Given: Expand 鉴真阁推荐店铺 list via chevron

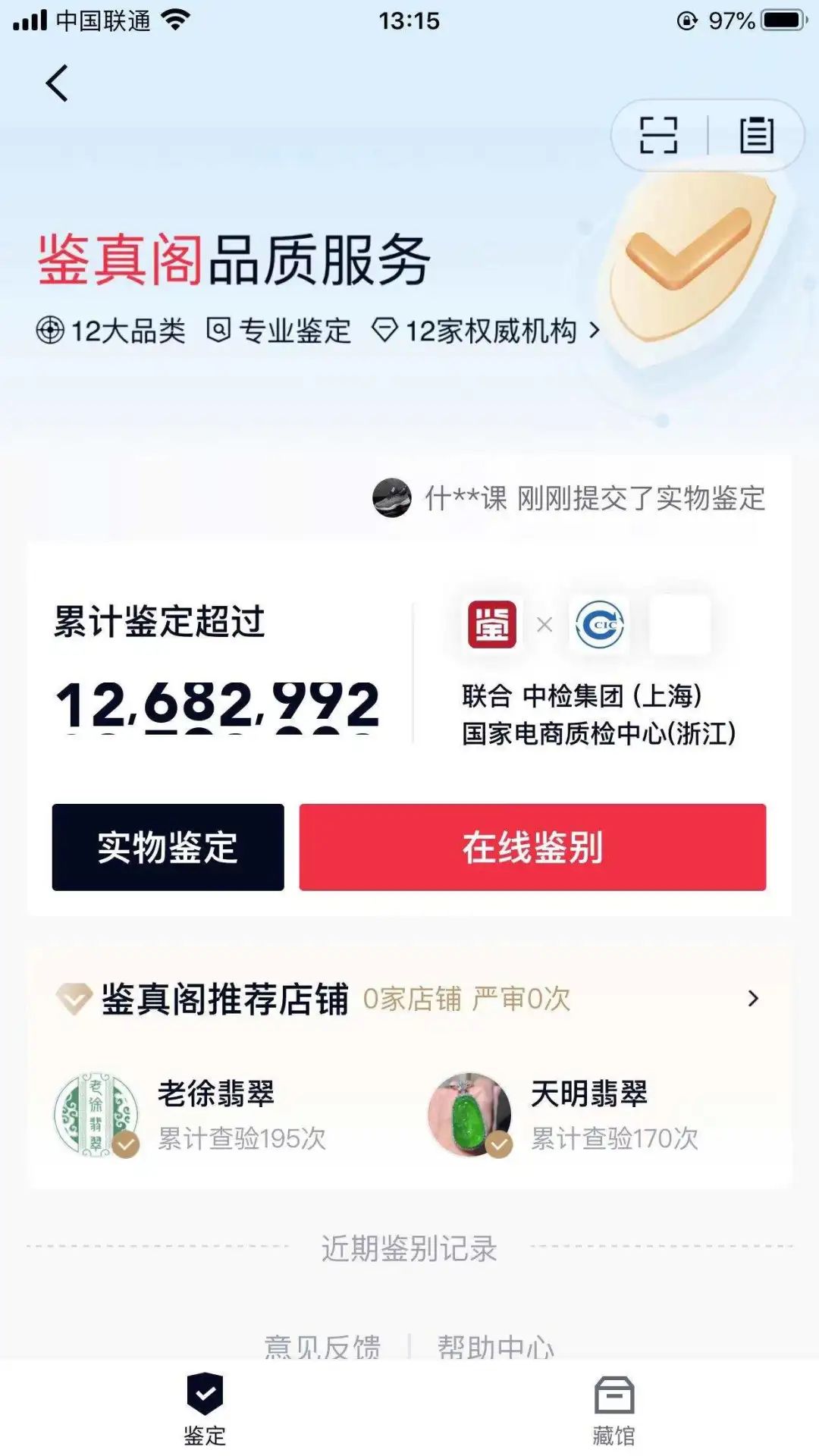Looking at the screenshot, I should (752, 999).
